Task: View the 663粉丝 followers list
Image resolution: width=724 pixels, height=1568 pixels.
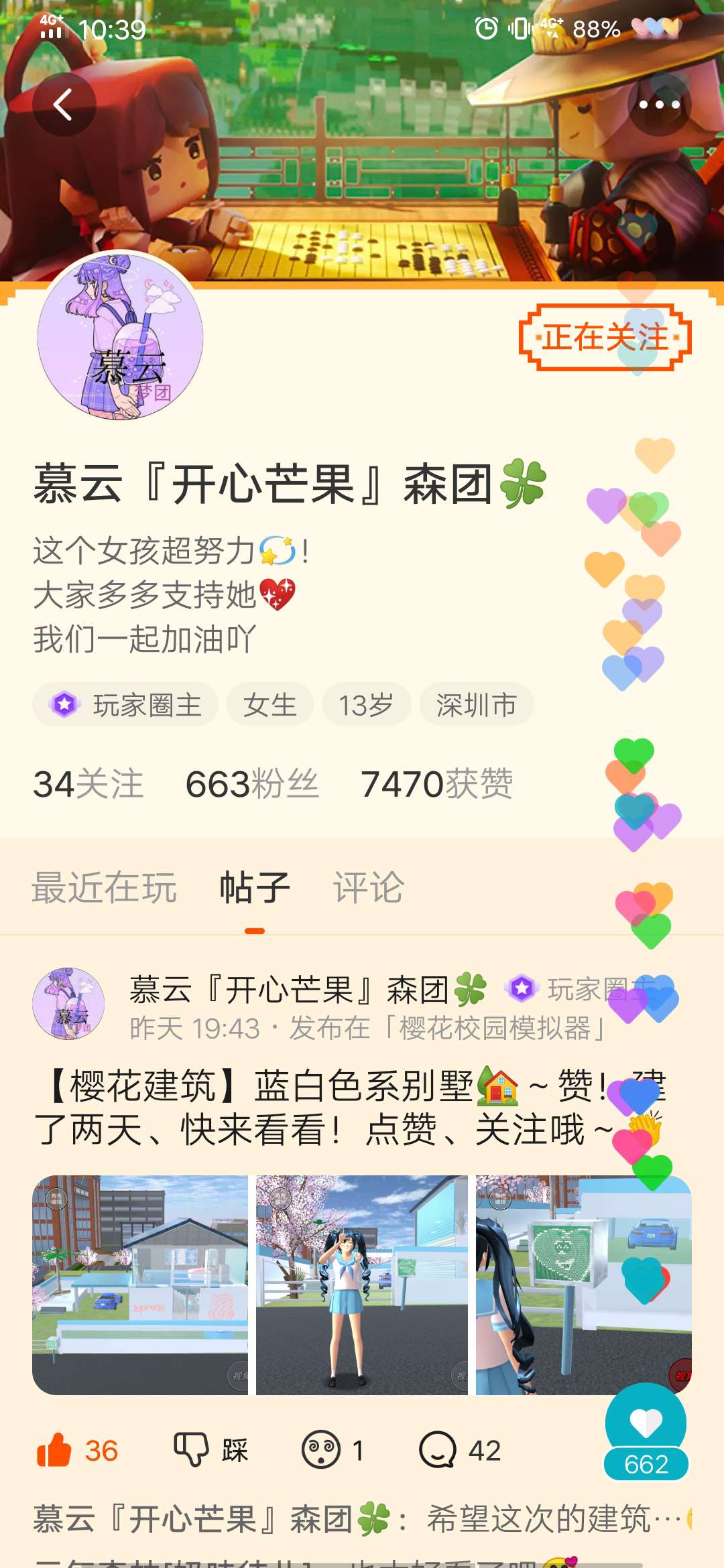Action: click(252, 784)
